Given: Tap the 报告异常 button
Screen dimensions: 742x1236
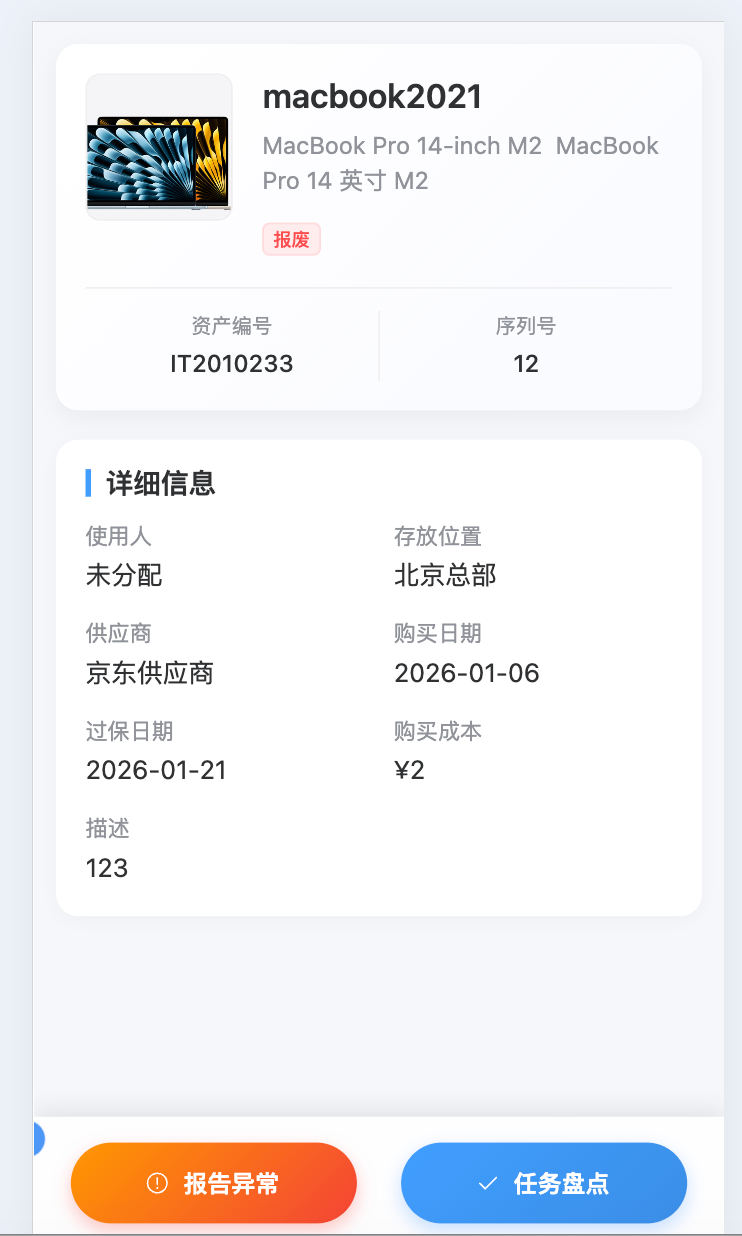Looking at the screenshot, I should coord(213,1183).
